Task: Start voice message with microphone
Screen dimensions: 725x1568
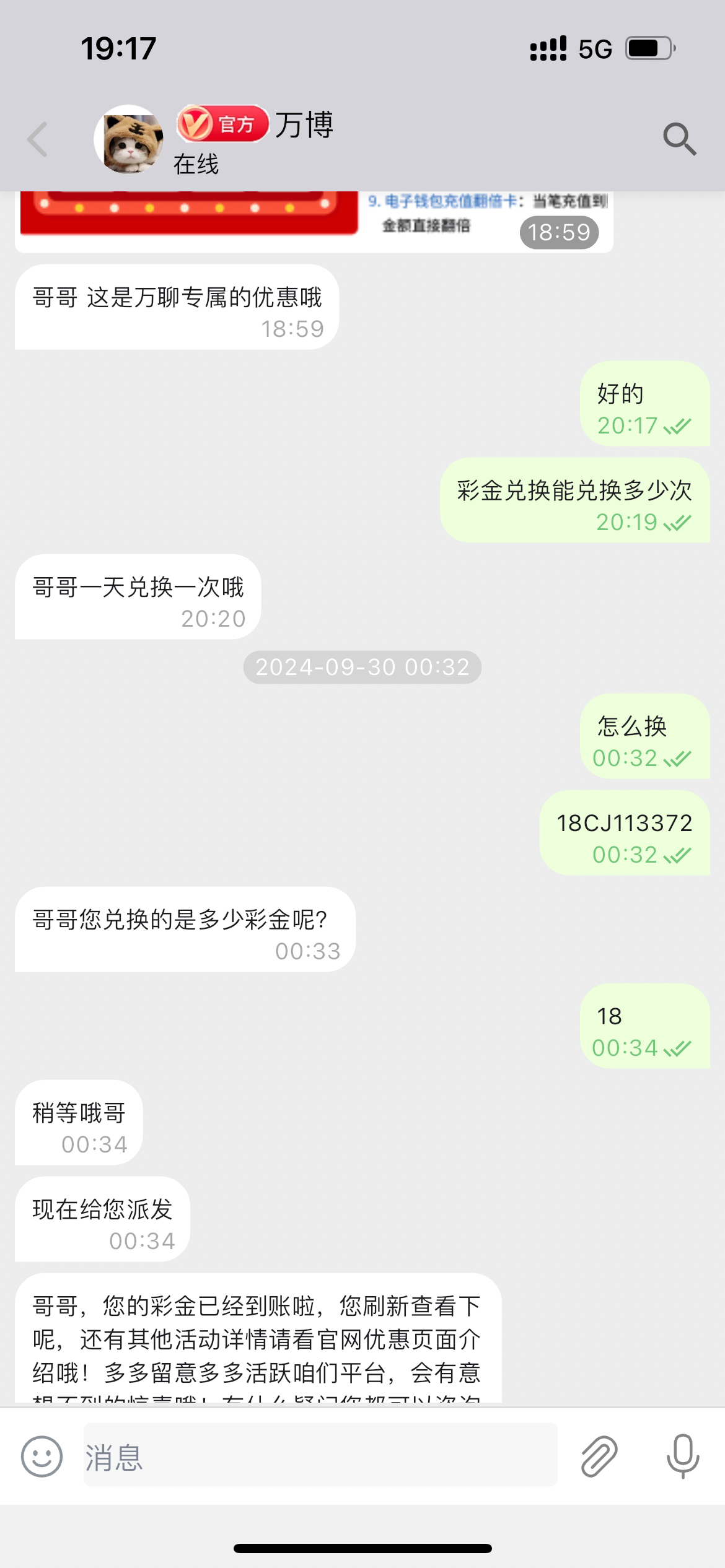Action: point(682,1455)
